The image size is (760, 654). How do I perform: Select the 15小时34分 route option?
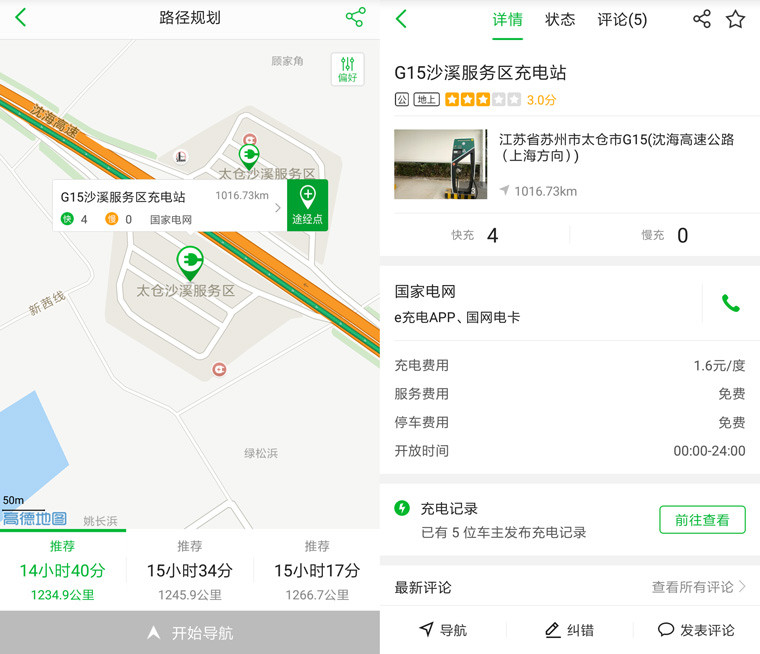190,571
